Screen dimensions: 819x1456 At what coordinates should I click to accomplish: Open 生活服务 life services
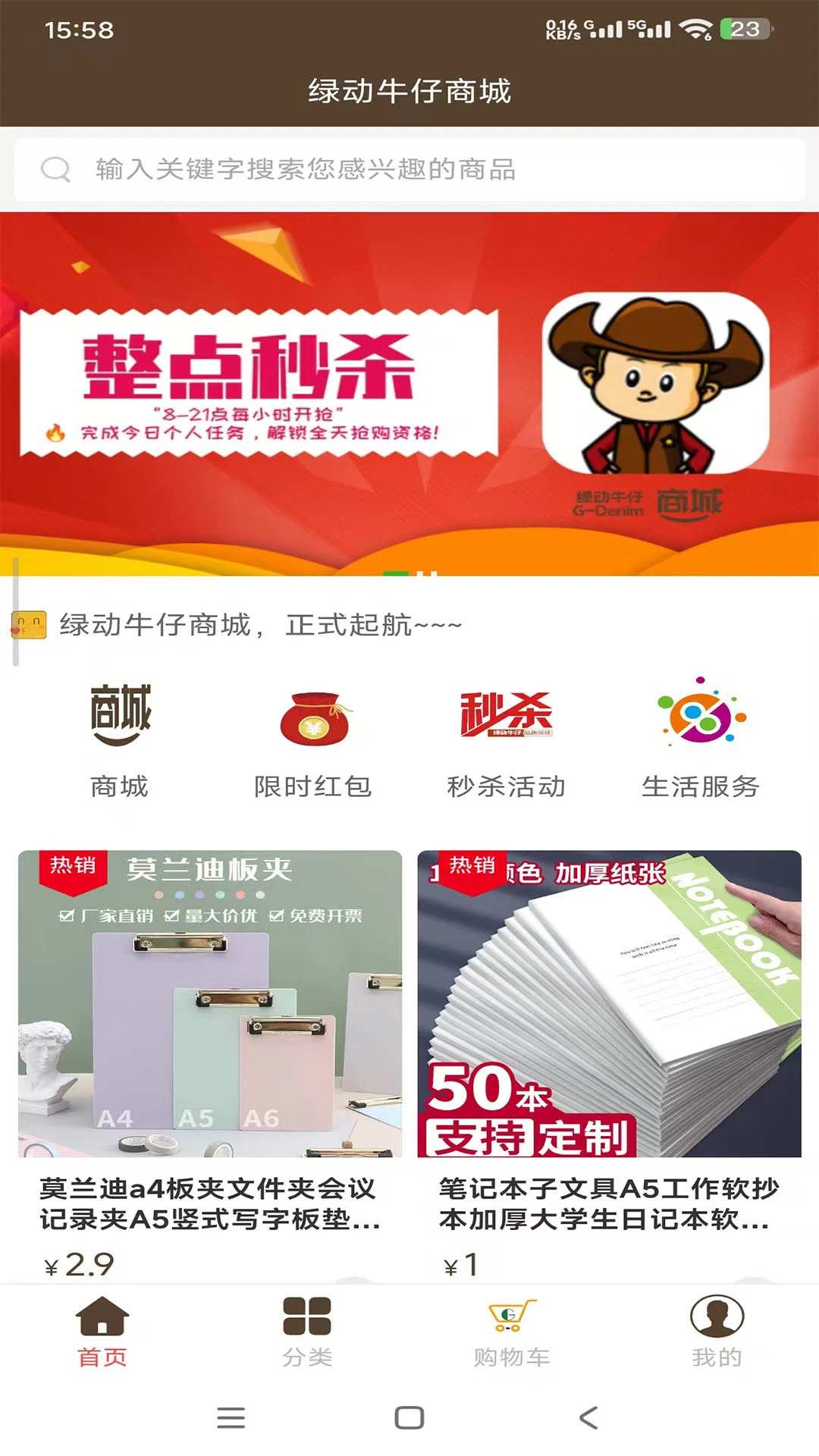click(x=700, y=739)
